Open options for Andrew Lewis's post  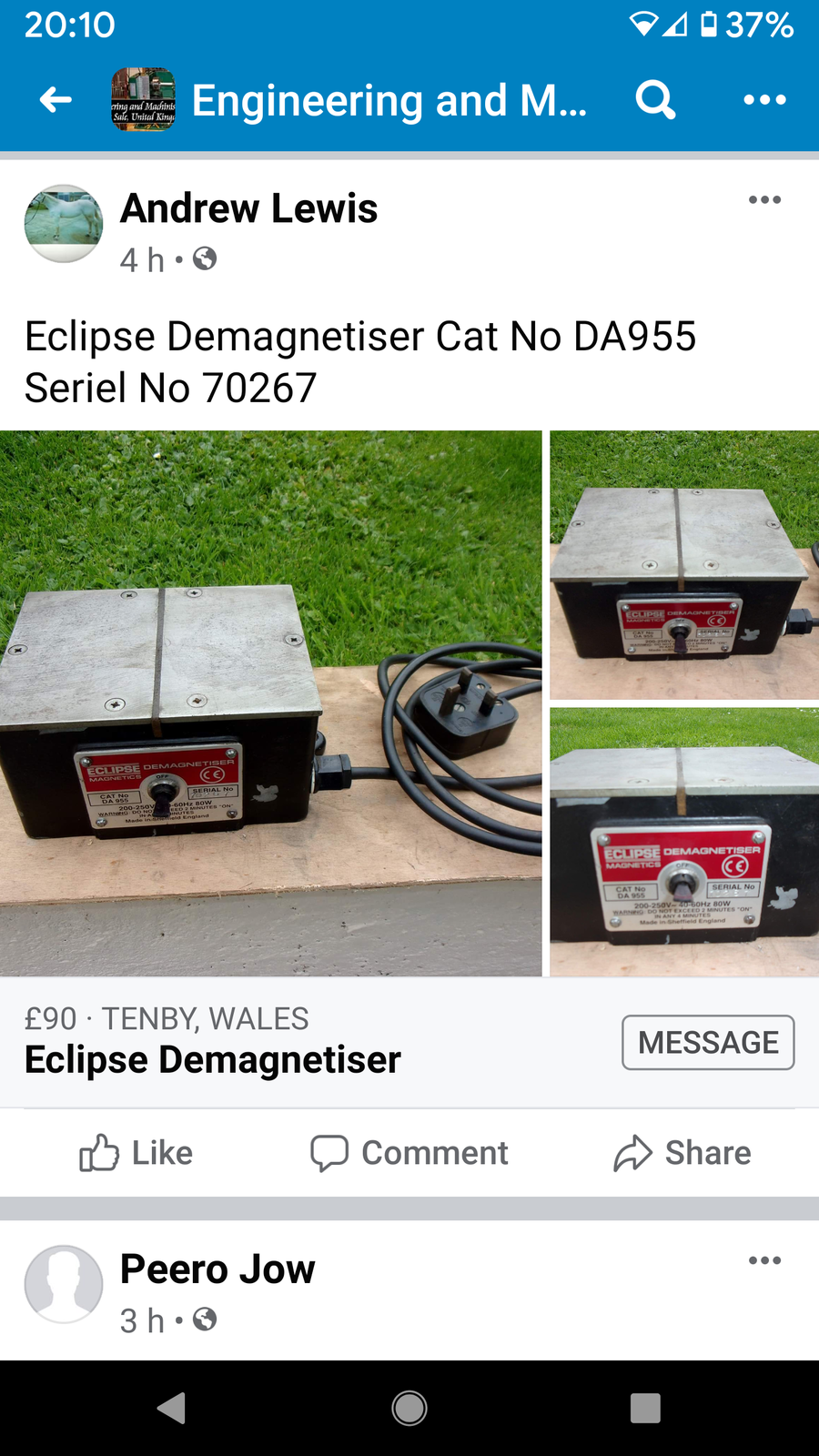pos(764,200)
